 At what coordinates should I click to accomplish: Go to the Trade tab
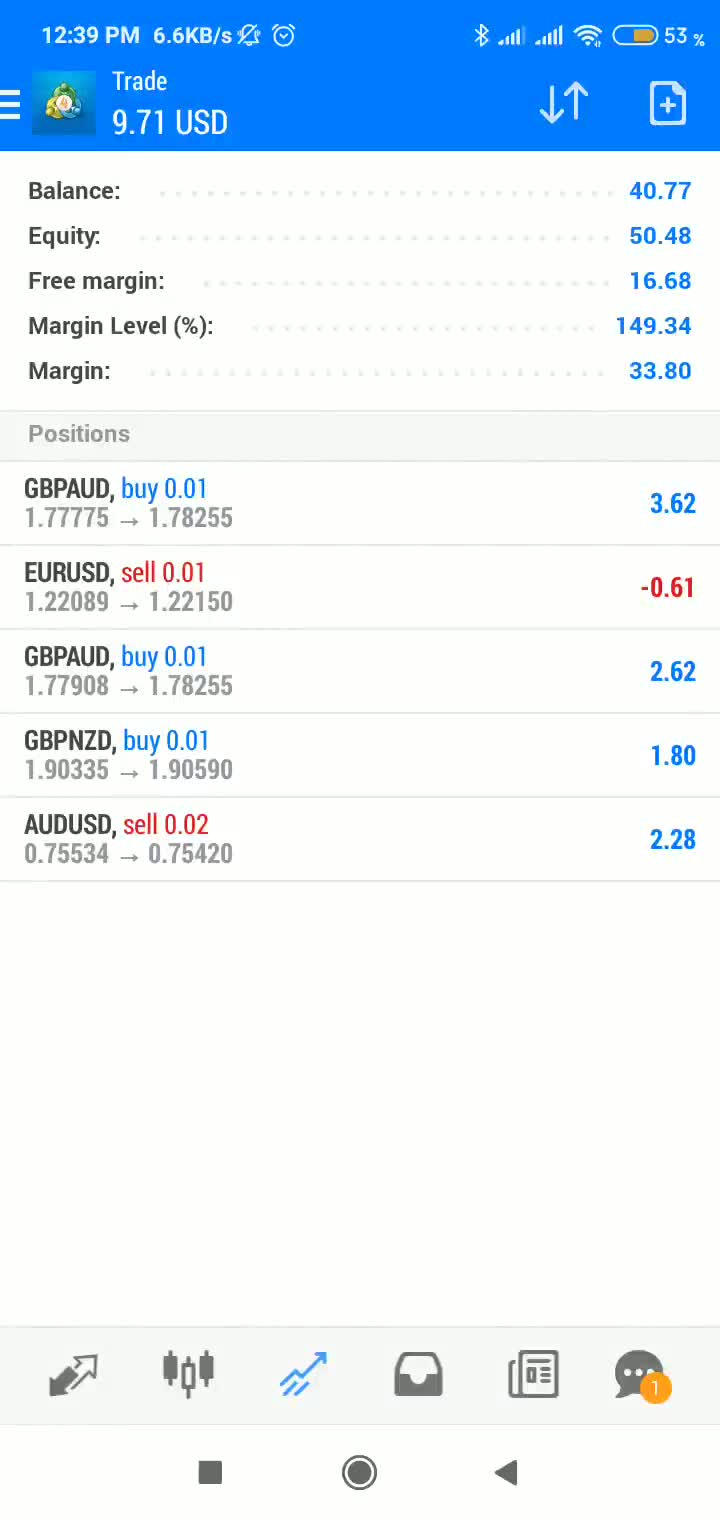pos(303,1374)
